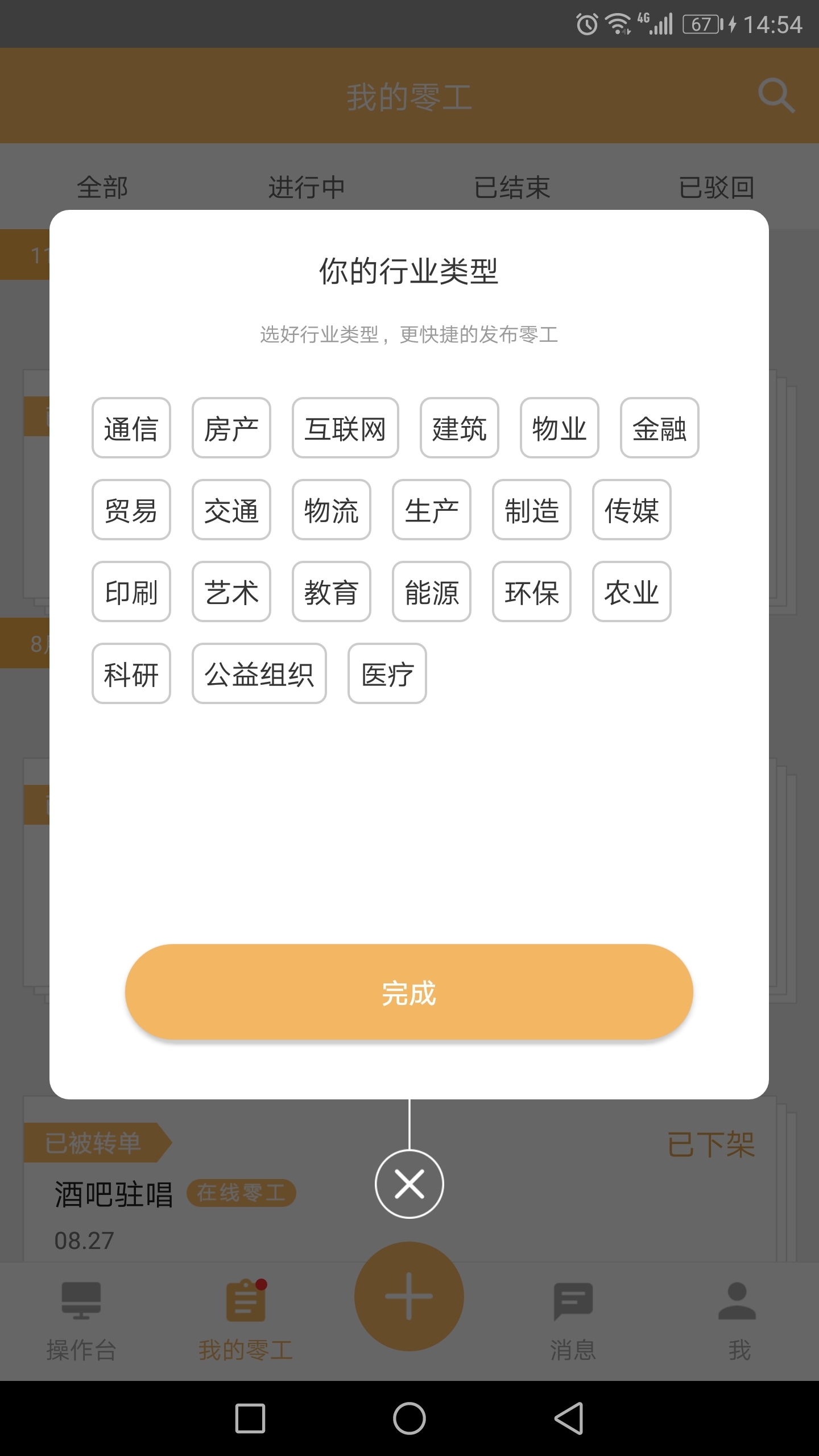Confirm selection with 完成 button
Image resolution: width=819 pixels, height=1456 pixels.
[409, 992]
